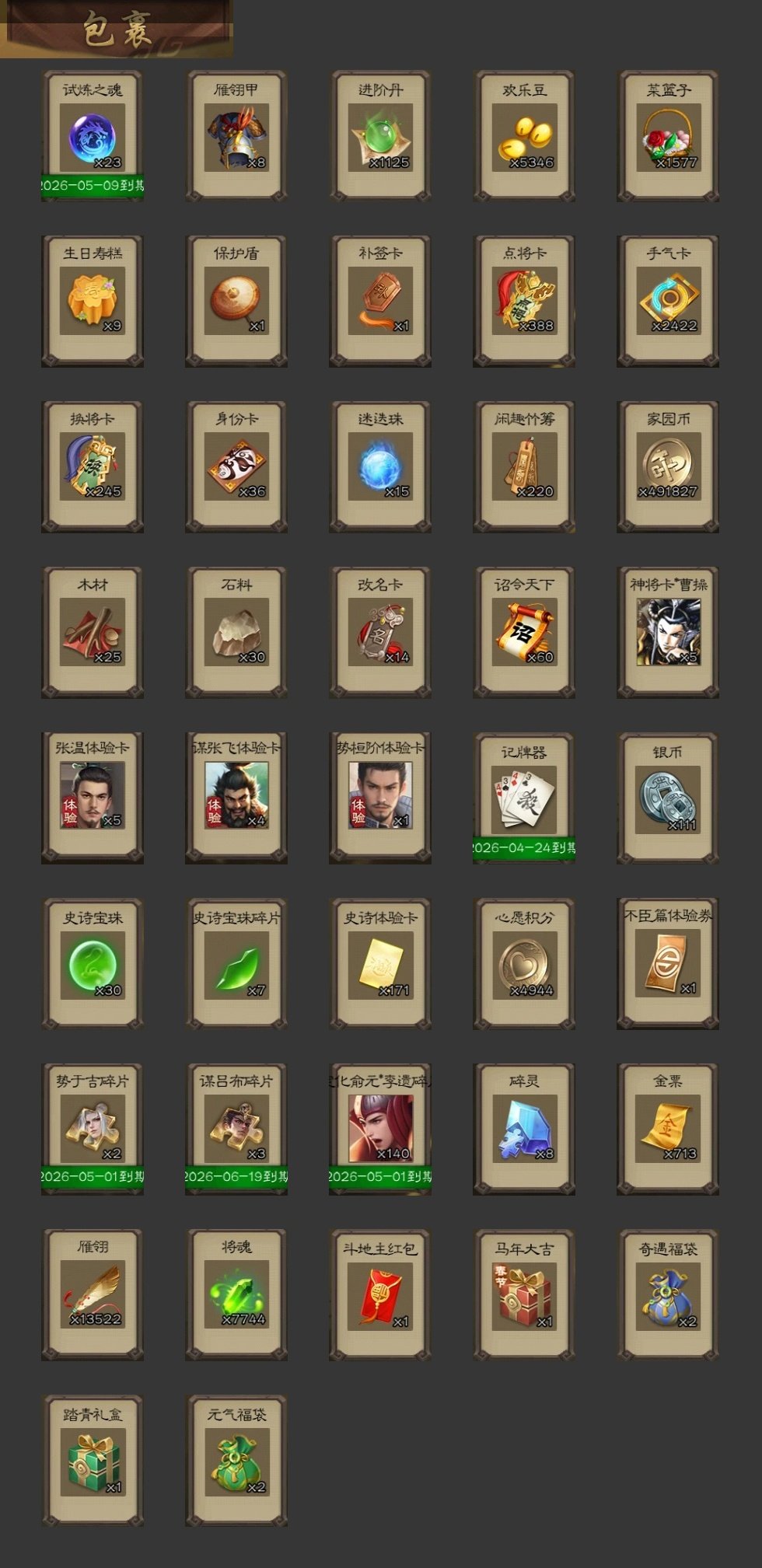Screen dimensions: 762x1568
Task: Select the 家园币 coin item
Action: coord(668,467)
